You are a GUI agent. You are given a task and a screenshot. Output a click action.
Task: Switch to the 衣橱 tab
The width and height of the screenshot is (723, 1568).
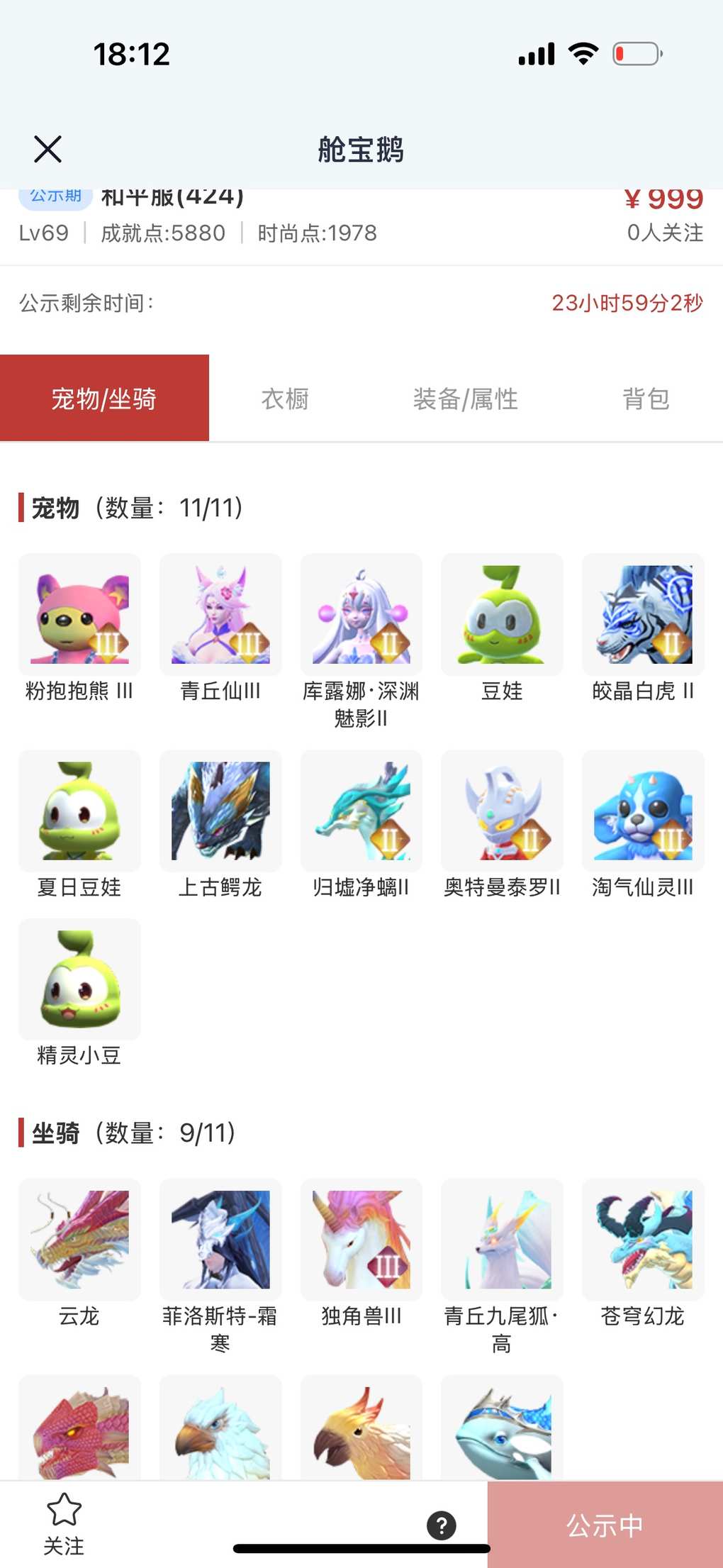[285, 399]
